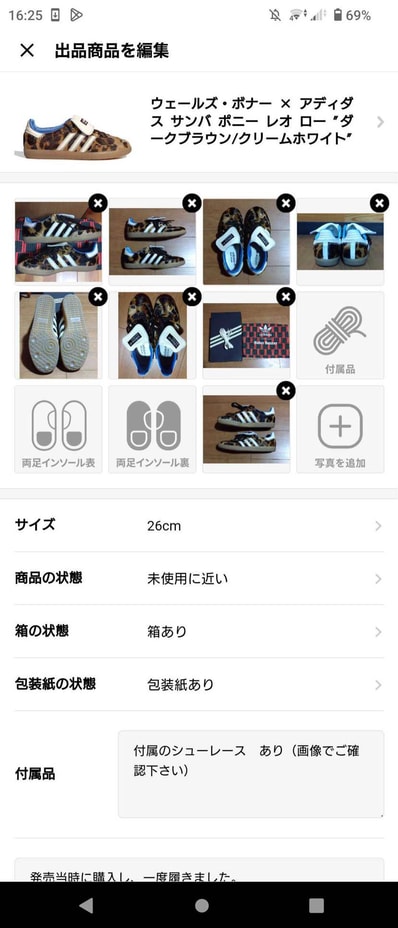Add accessory photo in 付属品 slot
Image resolution: width=398 pixels, height=928 pixels.
coord(340,335)
